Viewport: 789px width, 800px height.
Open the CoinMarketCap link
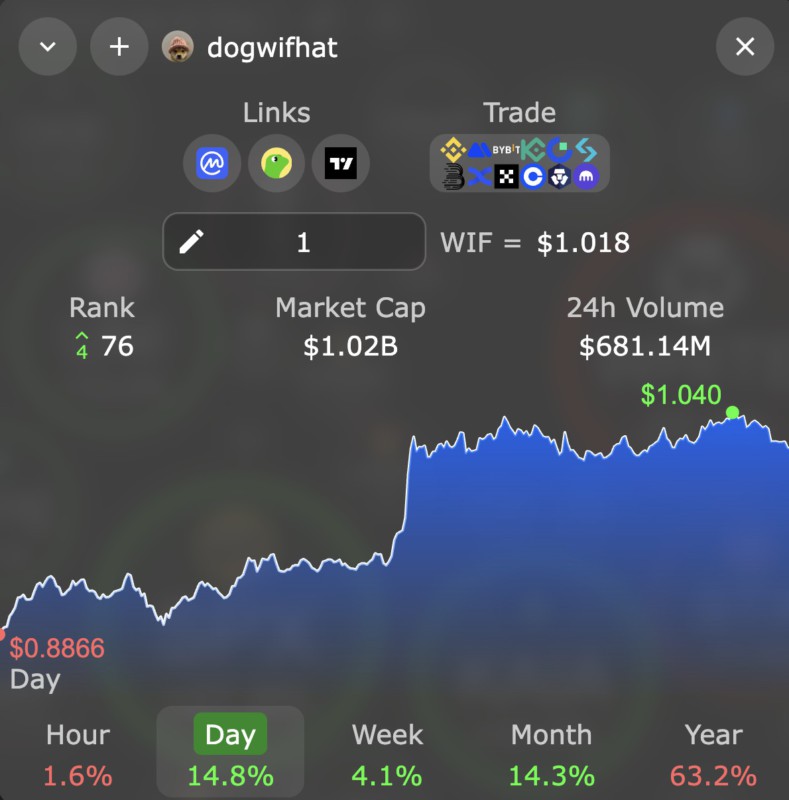[212, 164]
